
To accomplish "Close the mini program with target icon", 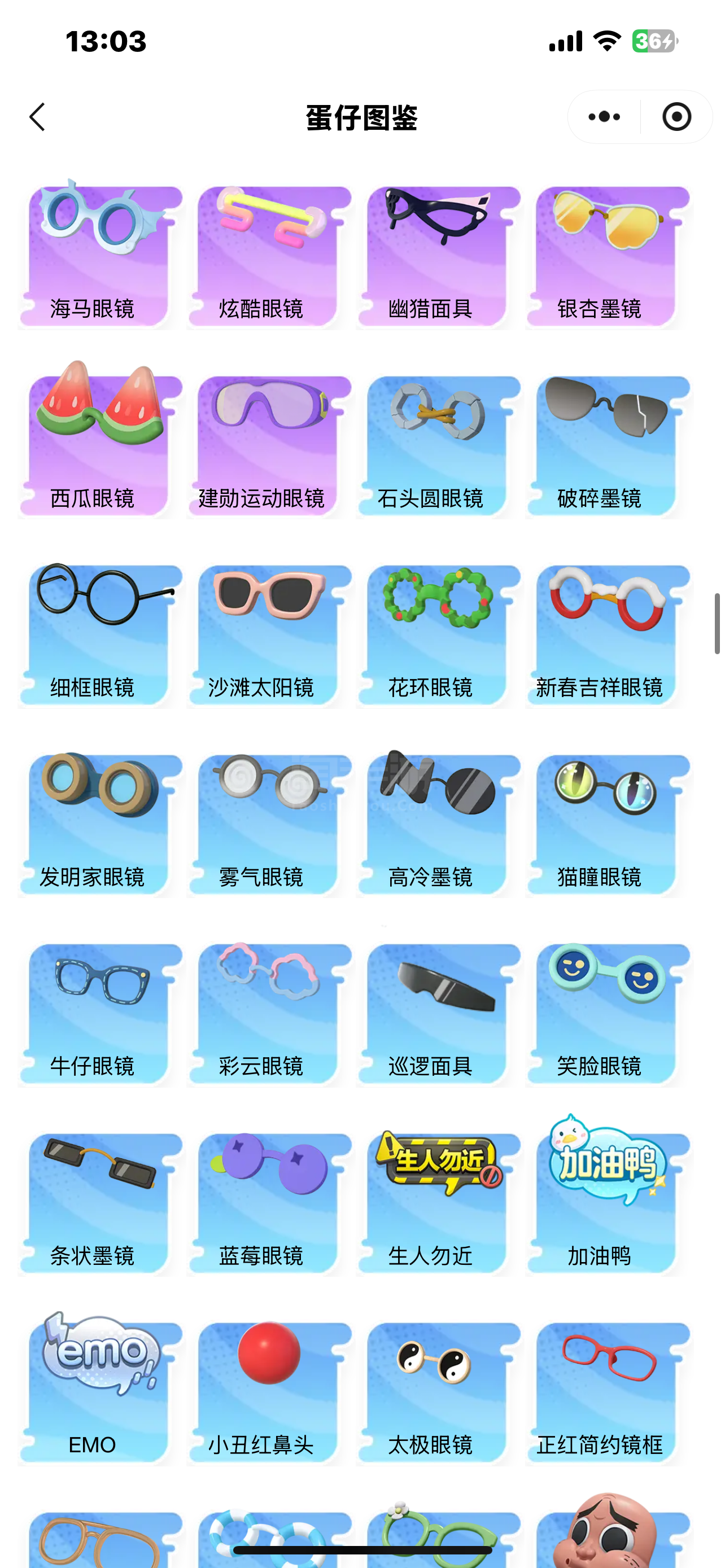I will (x=676, y=117).
